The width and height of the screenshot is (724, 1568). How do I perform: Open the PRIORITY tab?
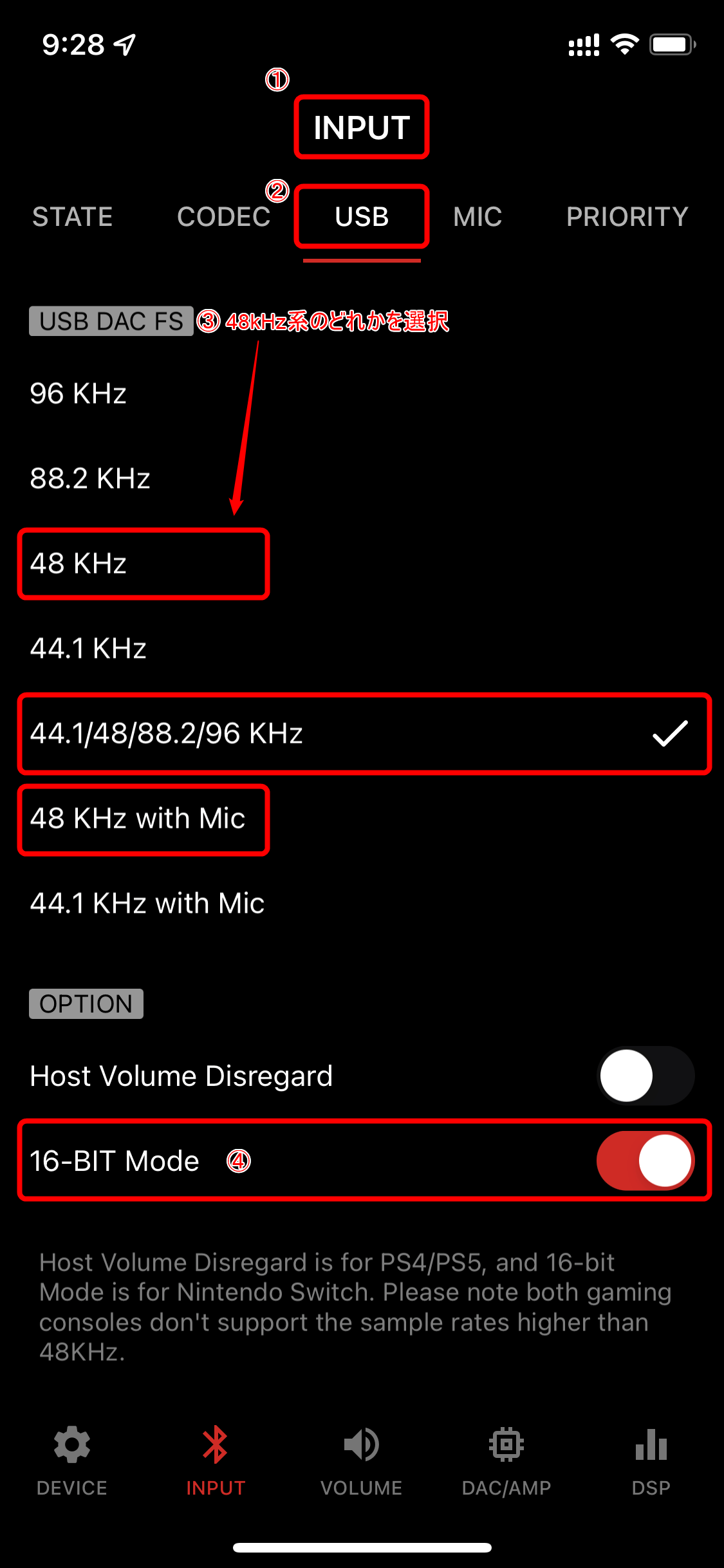coord(627,217)
